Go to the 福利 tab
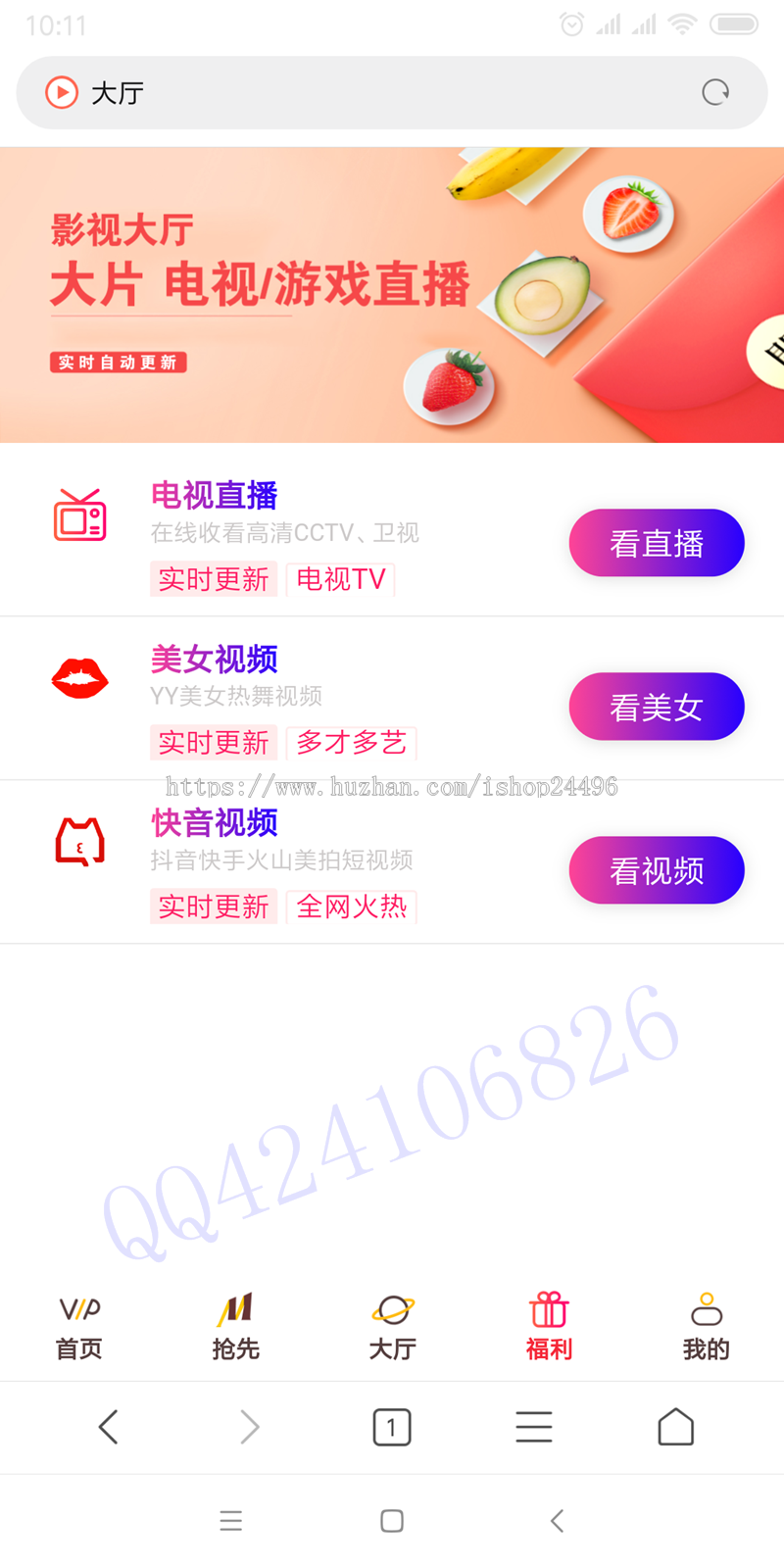The width and height of the screenshot is (784, 1568). [x=549, y=1327]
